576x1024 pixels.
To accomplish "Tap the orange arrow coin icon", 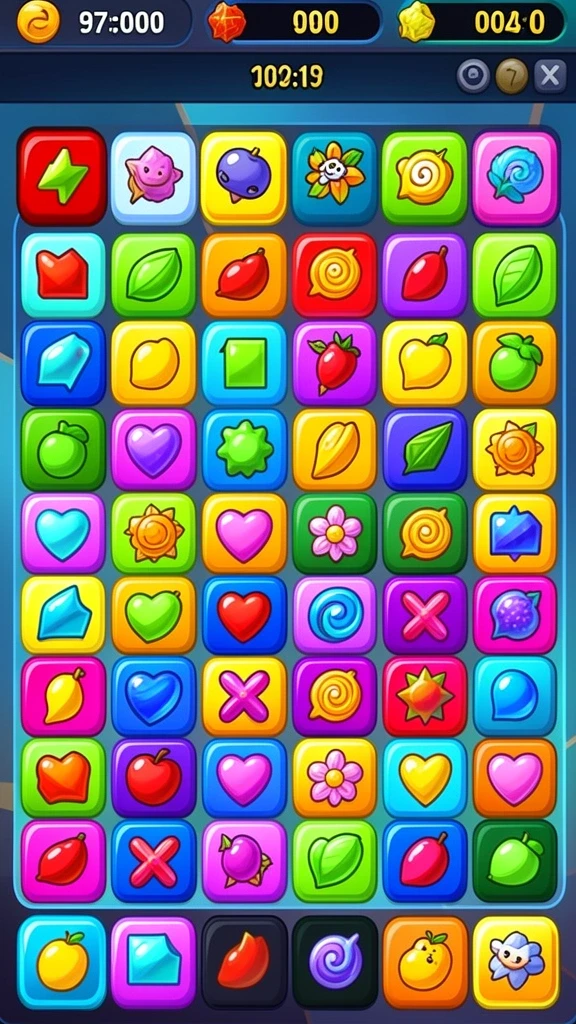I will (x=38, y=21).
